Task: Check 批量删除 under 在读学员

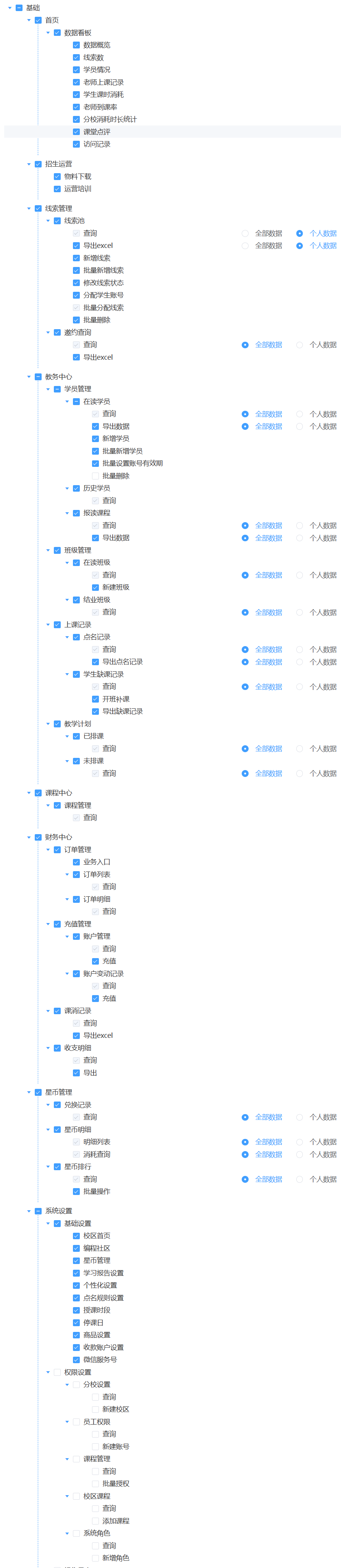Action: [x=95, y=476]
